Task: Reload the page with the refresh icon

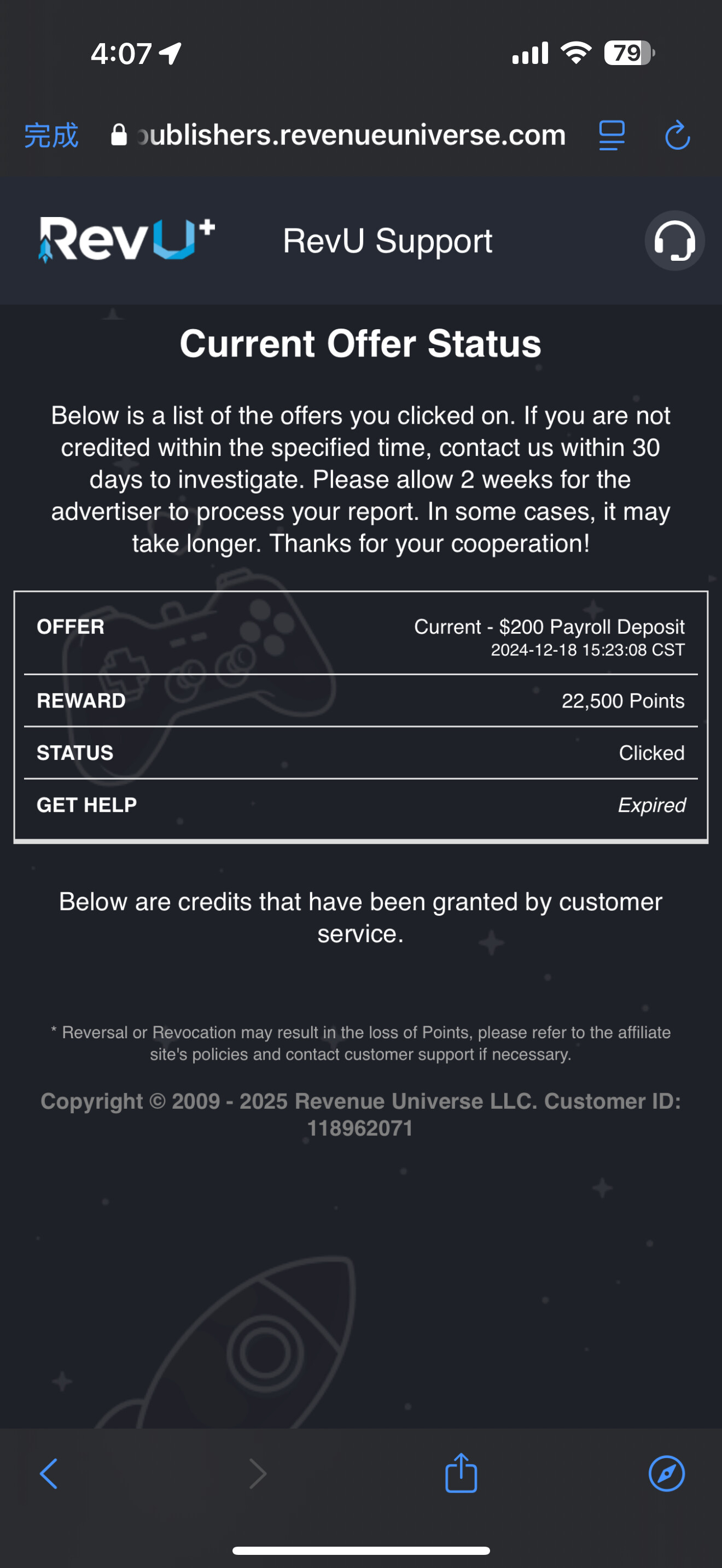Action: tap(678, 134)
